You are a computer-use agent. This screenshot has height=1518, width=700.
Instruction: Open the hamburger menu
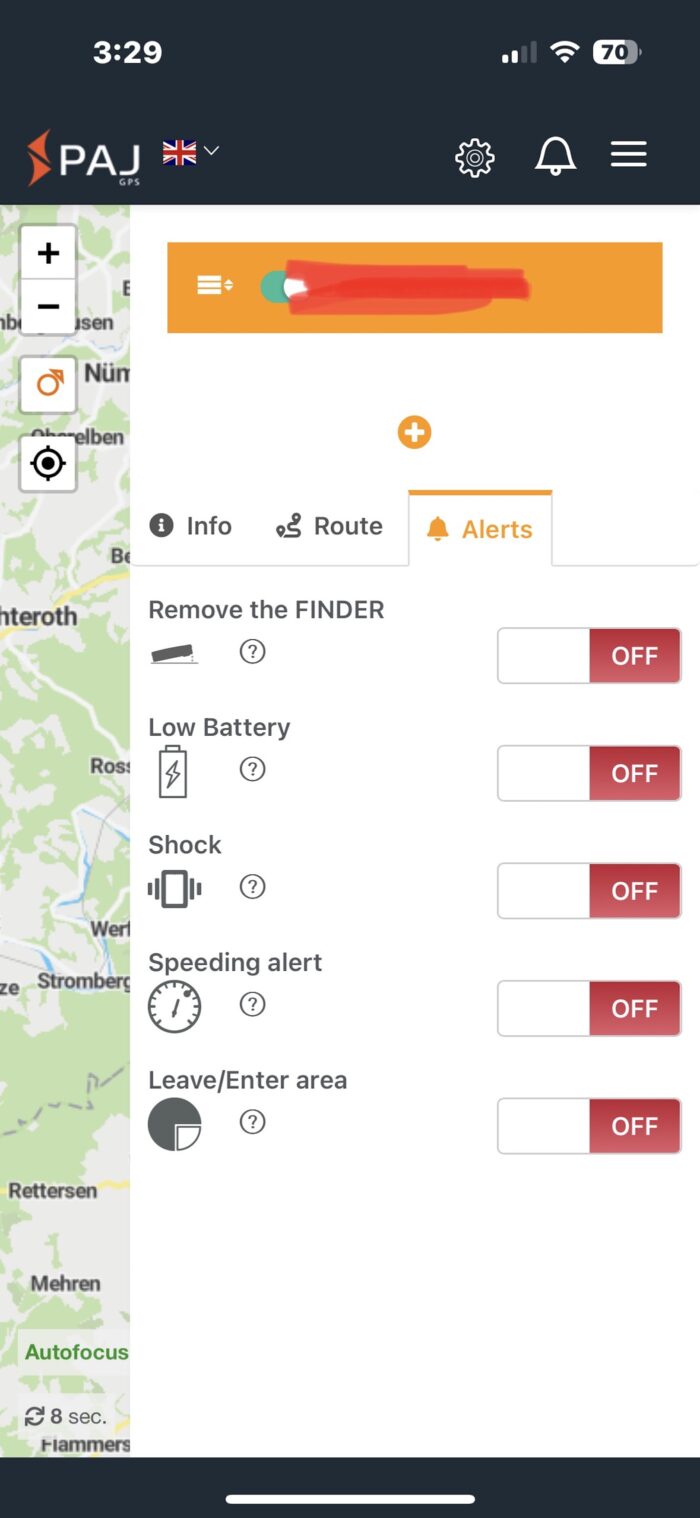629,155
